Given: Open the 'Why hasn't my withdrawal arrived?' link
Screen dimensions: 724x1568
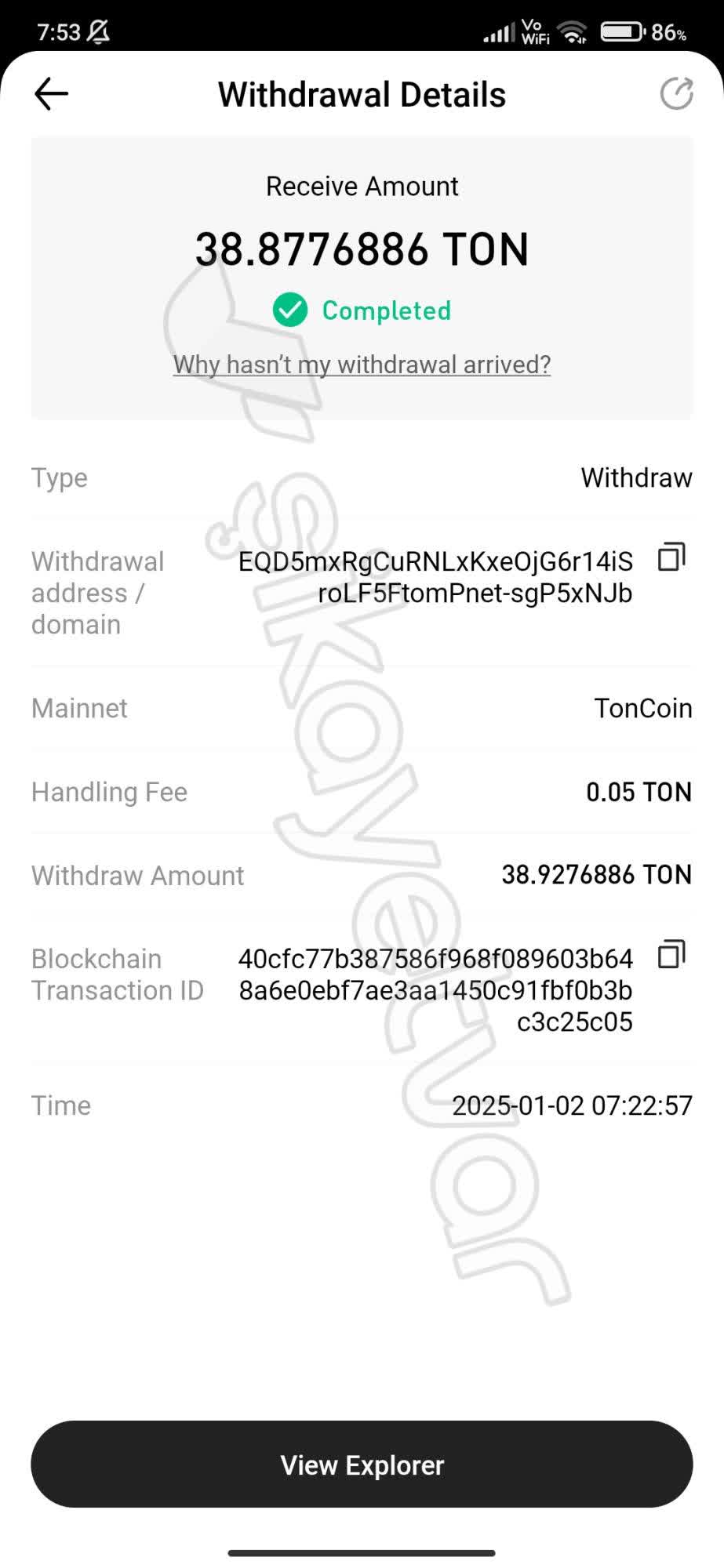Looking at the screenshot, I should [362, 365].
